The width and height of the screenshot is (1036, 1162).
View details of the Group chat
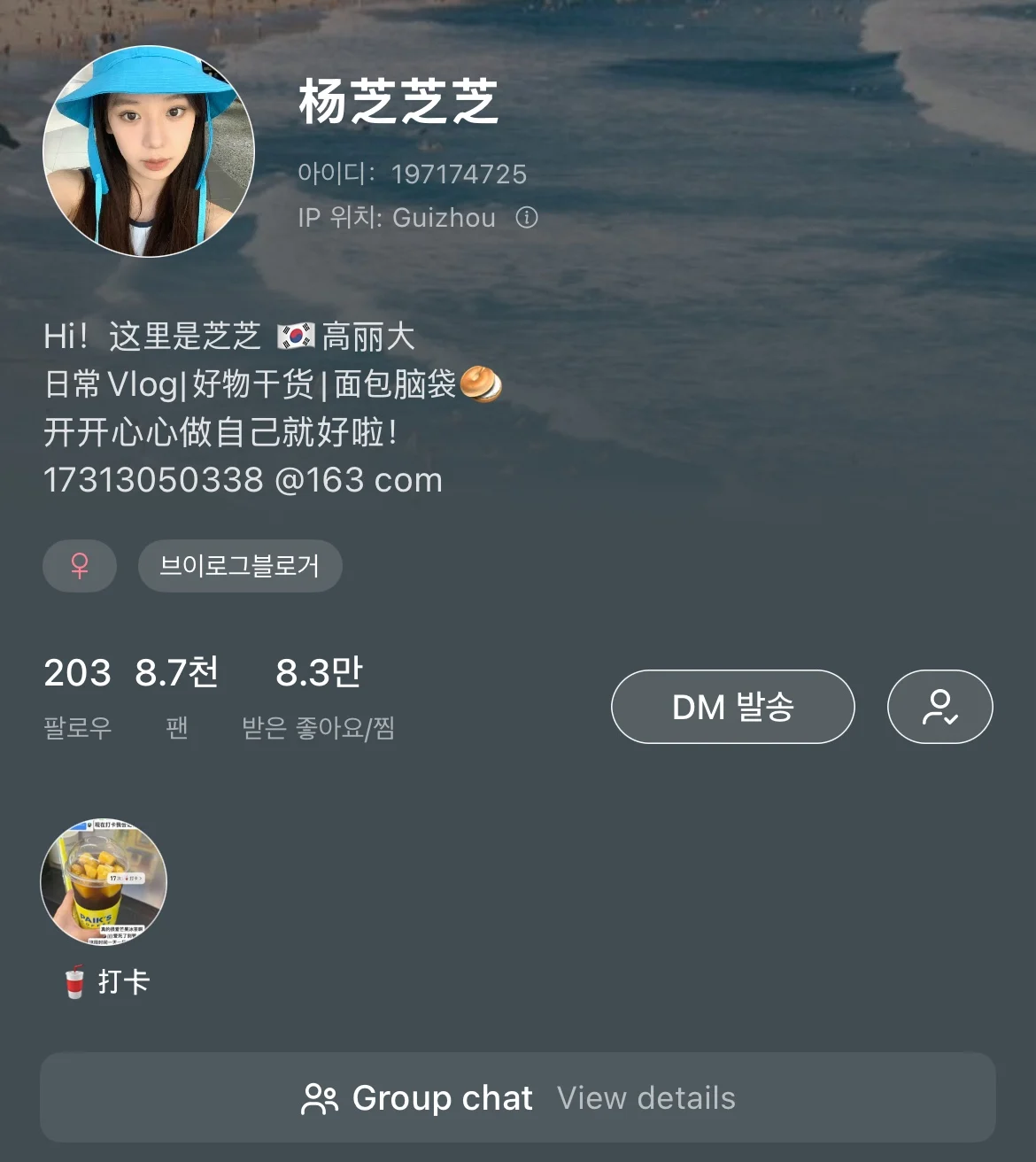tap(646, 1098)
